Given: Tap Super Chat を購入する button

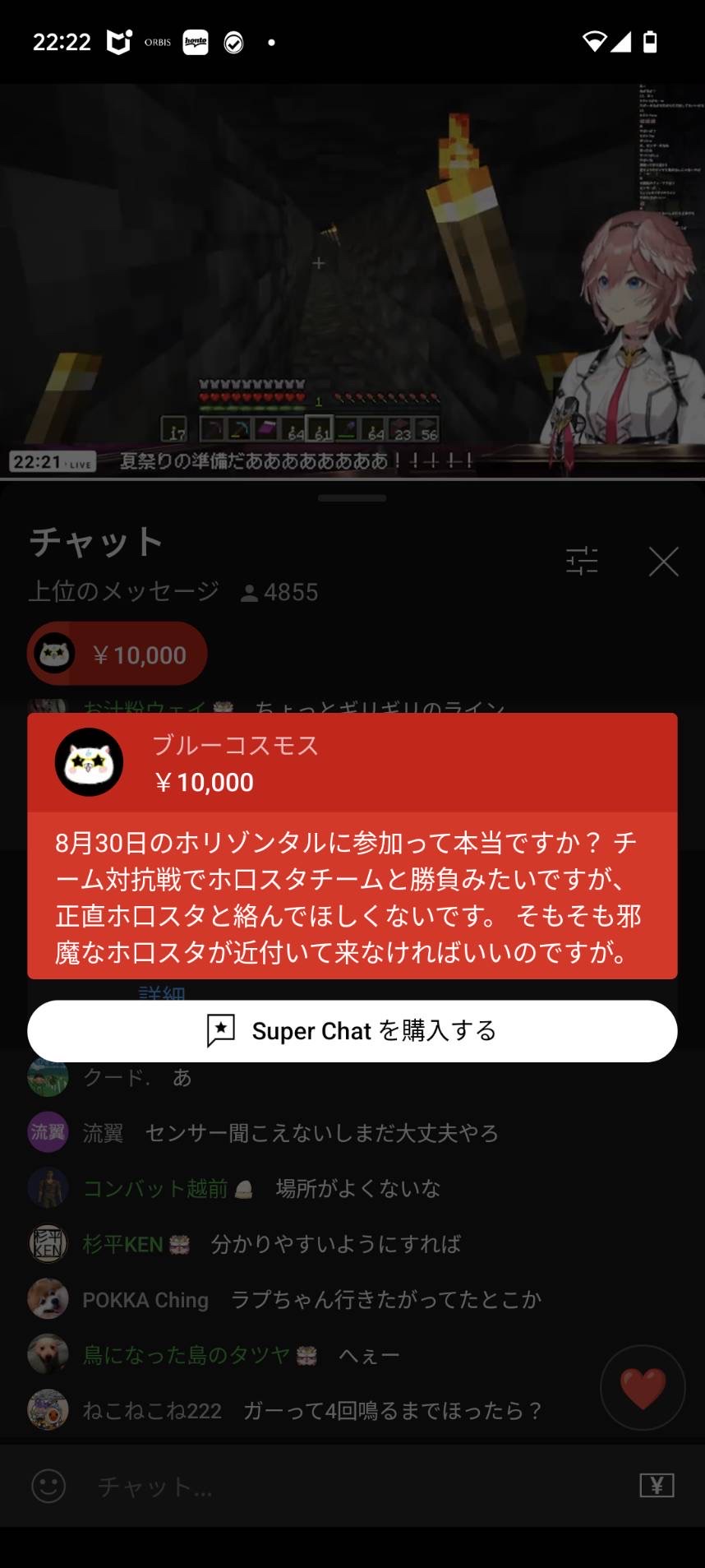Looking at the screenshot, I should 352,1031.
